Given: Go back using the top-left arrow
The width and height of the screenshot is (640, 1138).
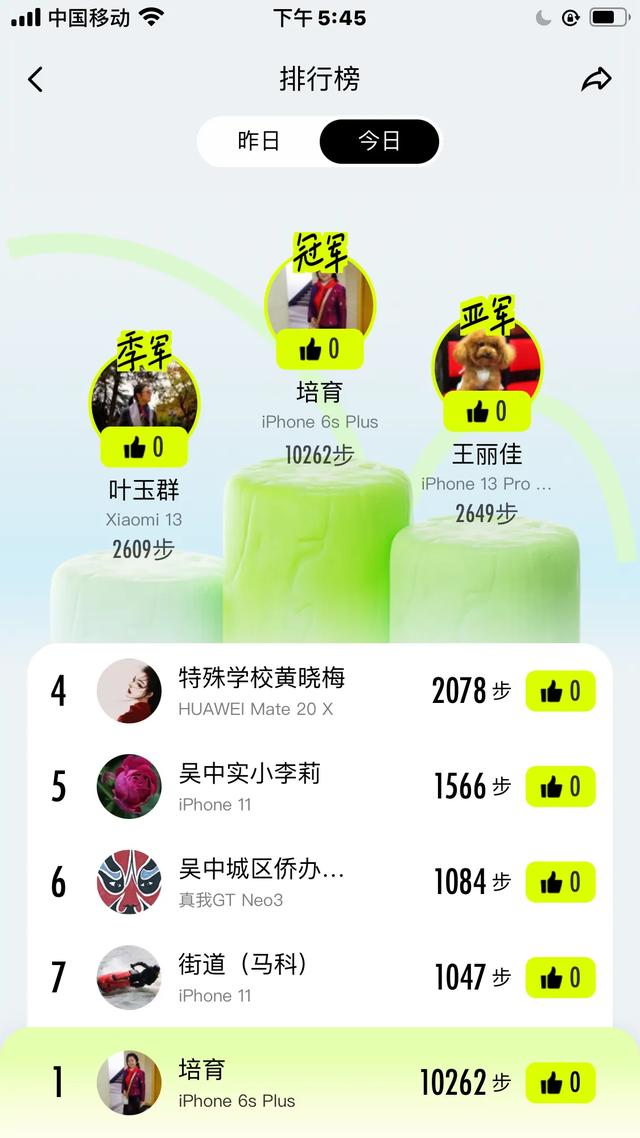Looking at the screenshot, I should click(36, 80).
